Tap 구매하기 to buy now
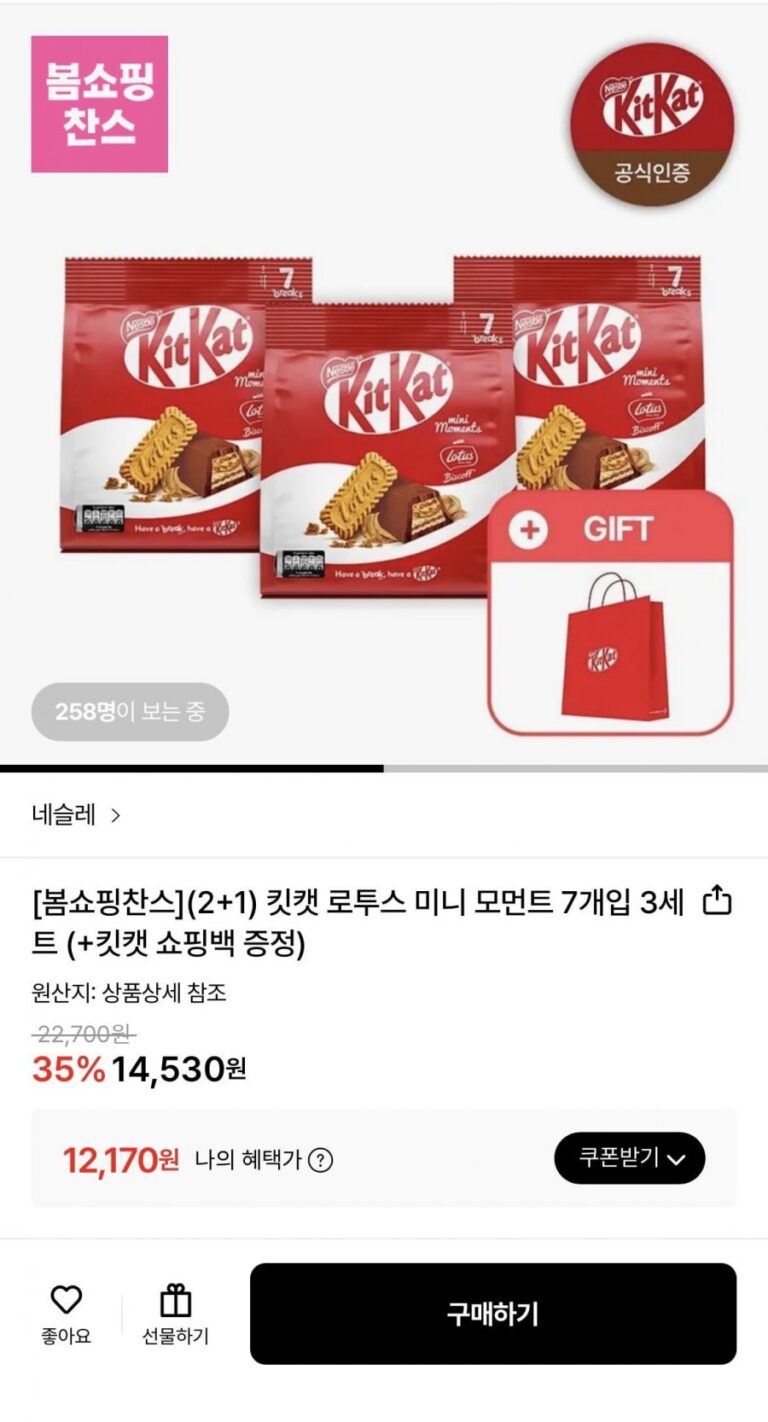Screen dimensions: 768x1422 (x=493, y=1313)
